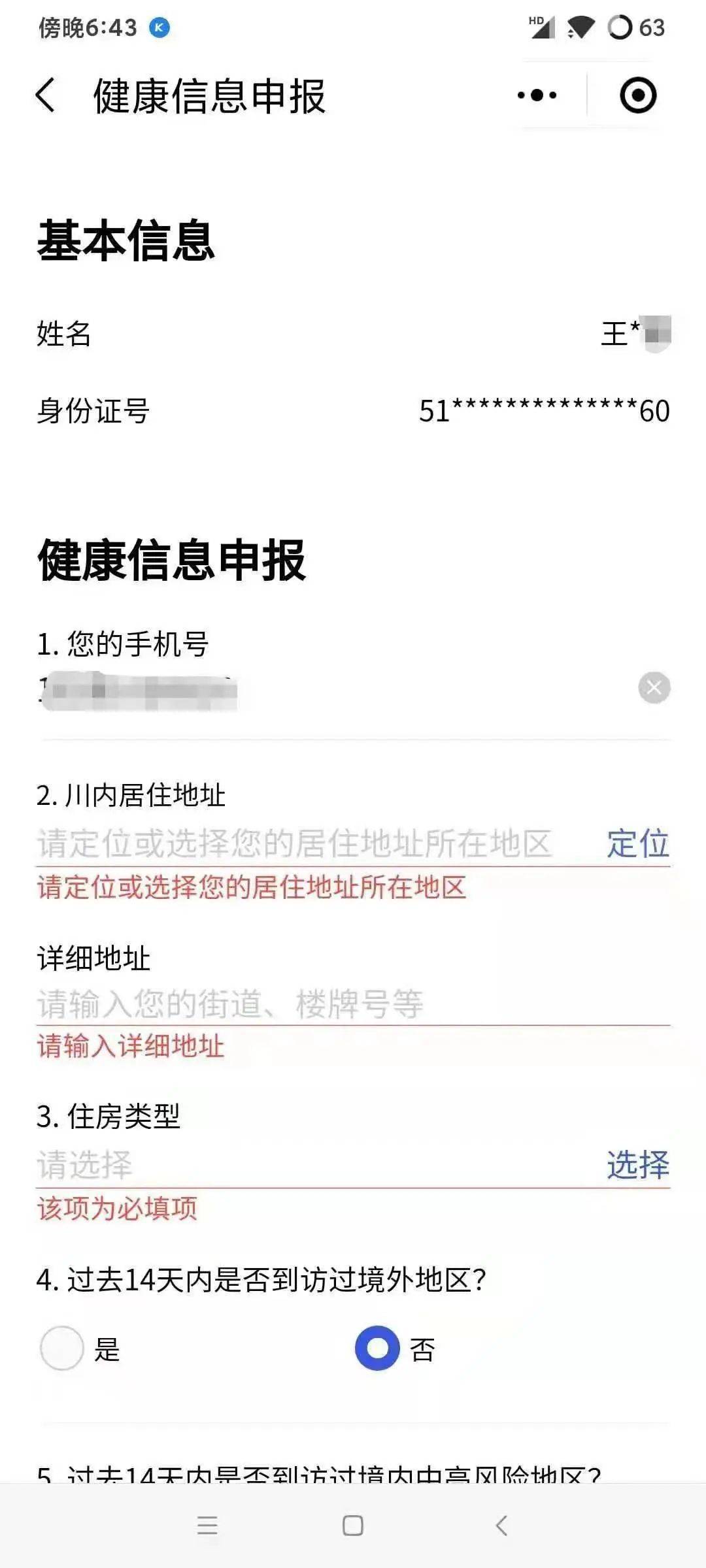Return to the phone's home screen
This screenshot has width=706, height=1568.
(353, 1526)
